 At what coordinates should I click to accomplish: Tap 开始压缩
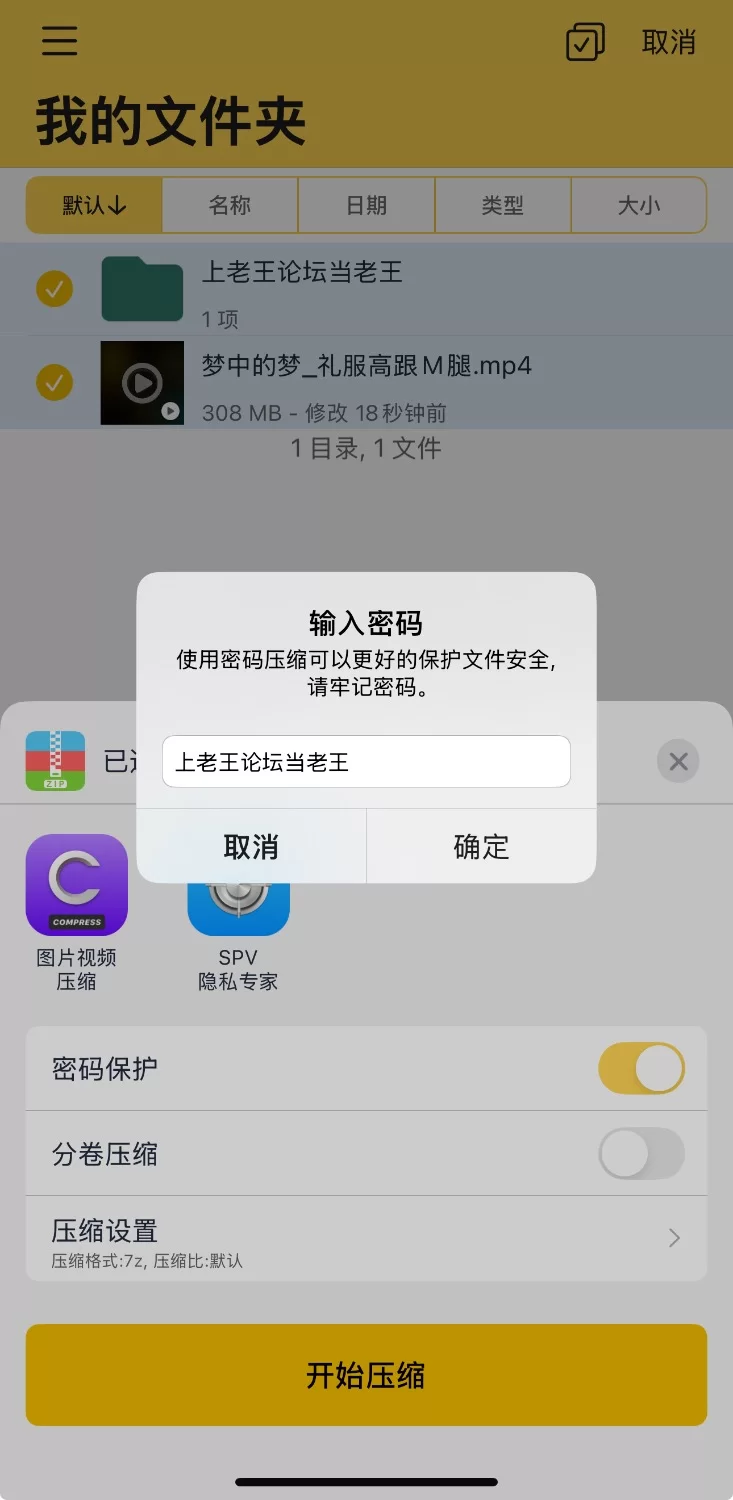[366, 1375]
